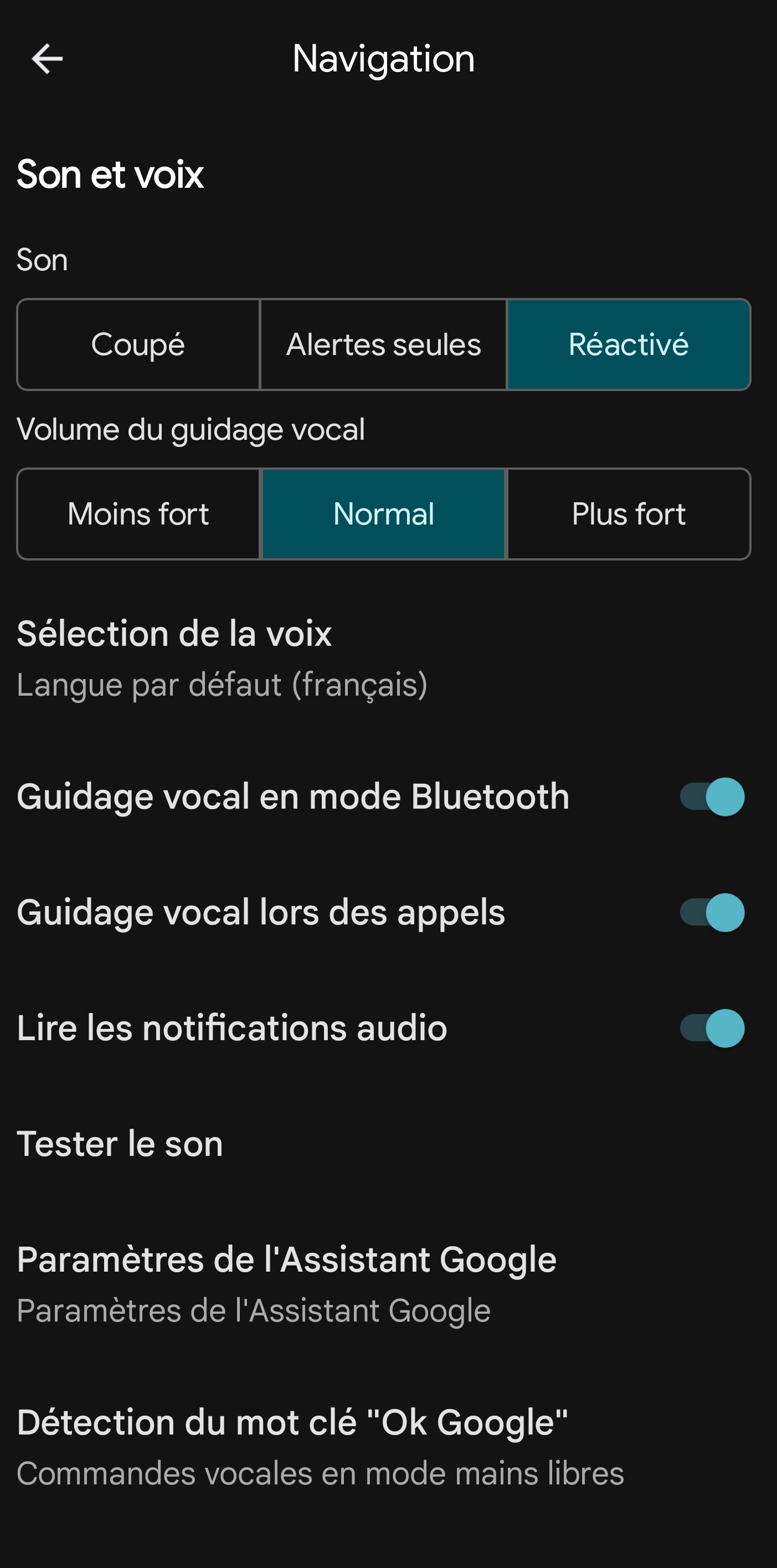Set guidance volume to Moins fort
Viewport: 777px width, 1568px height.
[x=138, y=514]
